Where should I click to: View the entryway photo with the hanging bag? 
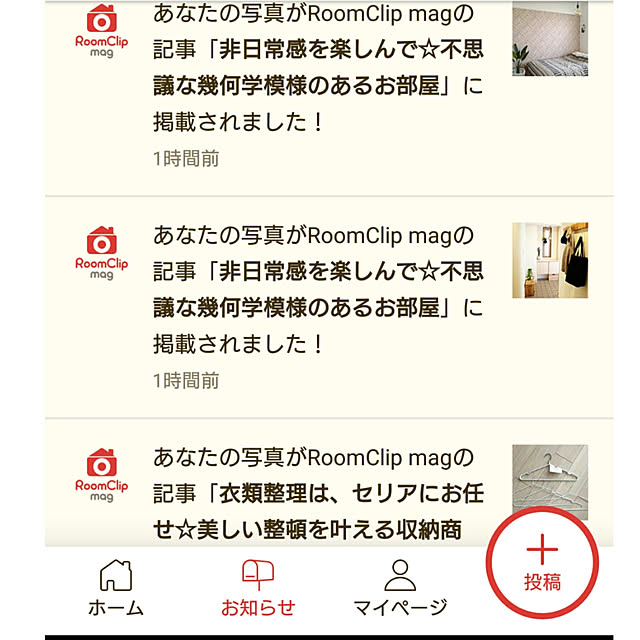[549, 260]
